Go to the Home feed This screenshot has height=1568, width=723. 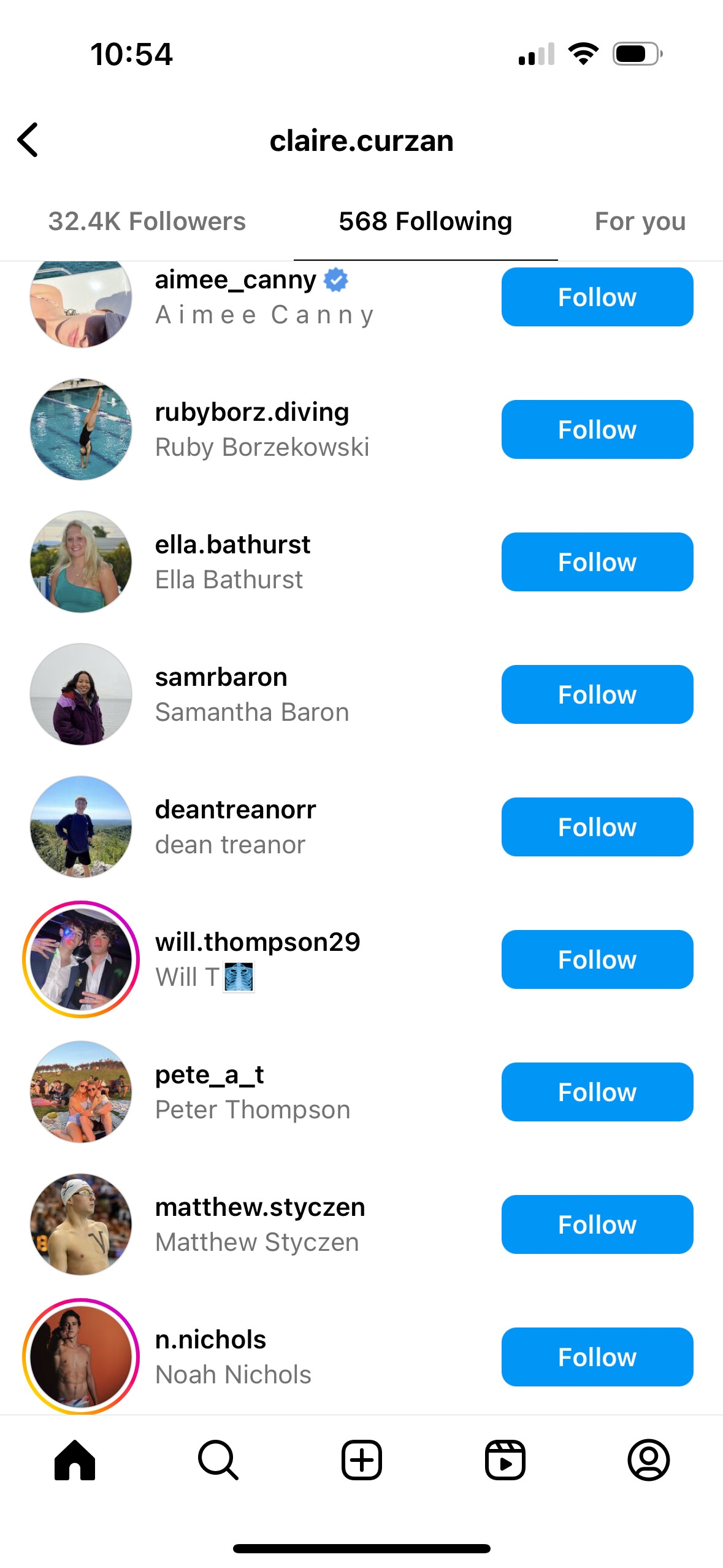tap(75, 1460)
